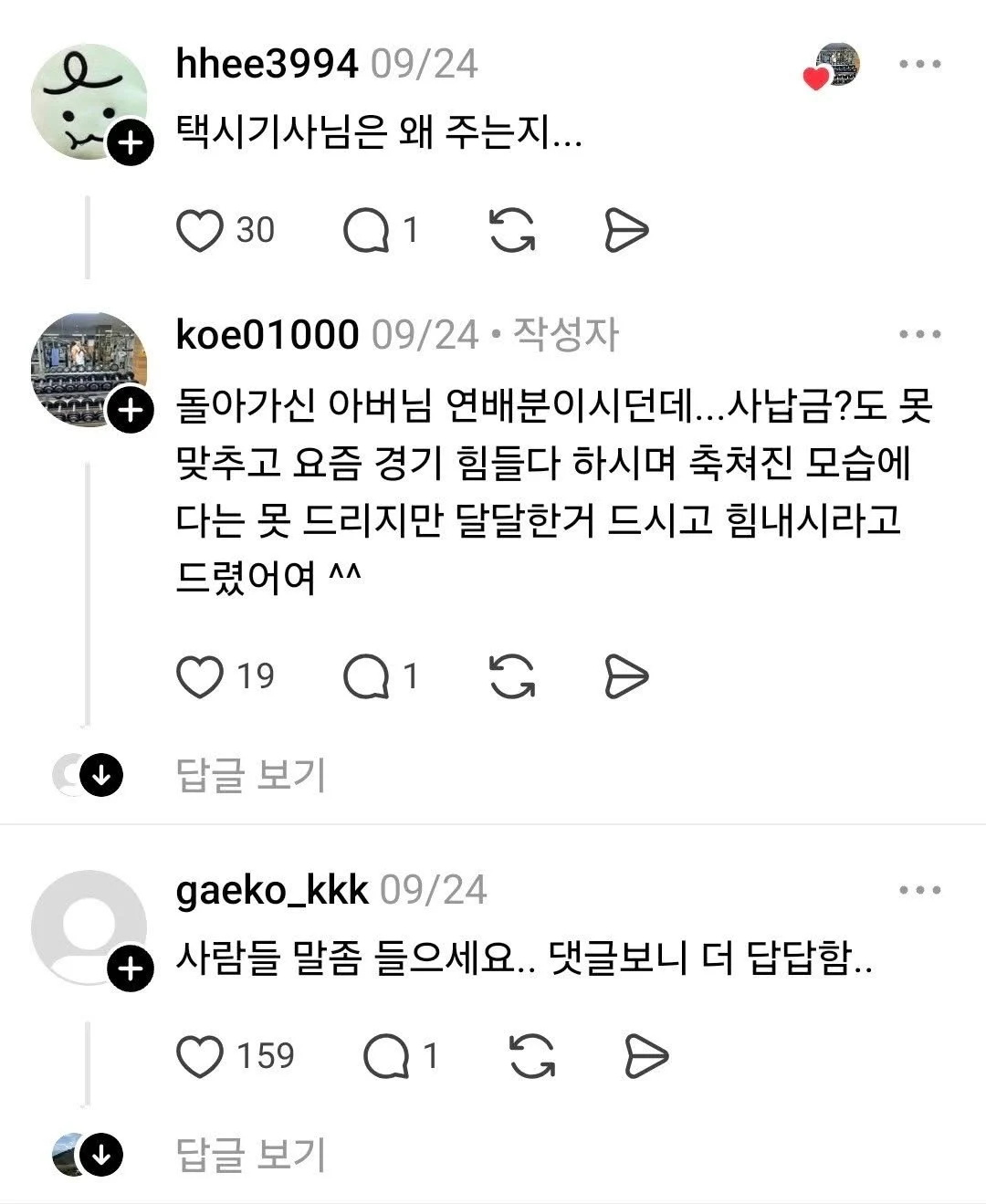Share hhee3994's comment via send icon

[x=626, y=230]
